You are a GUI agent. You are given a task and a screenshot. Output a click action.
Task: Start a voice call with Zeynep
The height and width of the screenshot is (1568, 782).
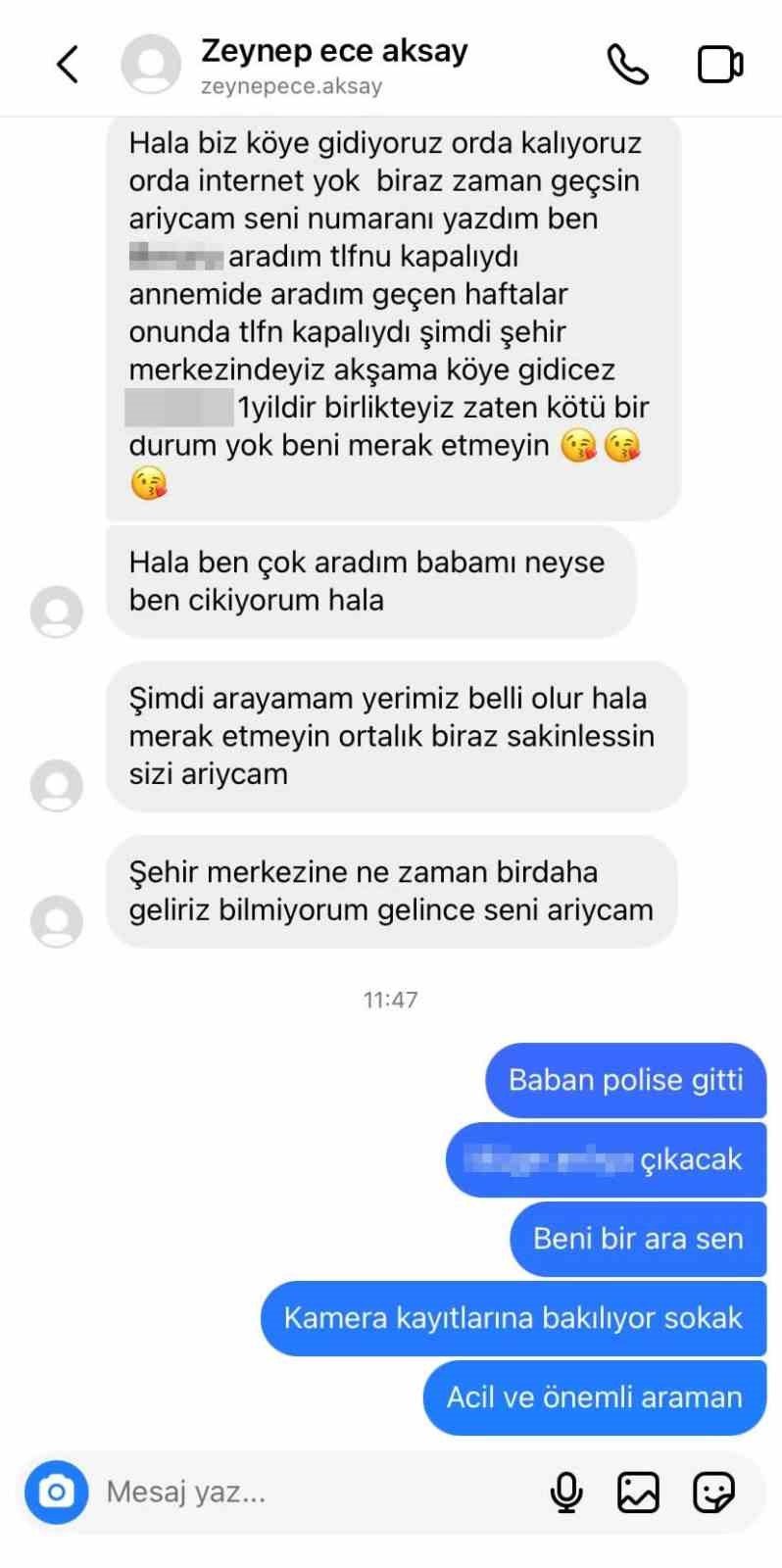pos(627,63)
